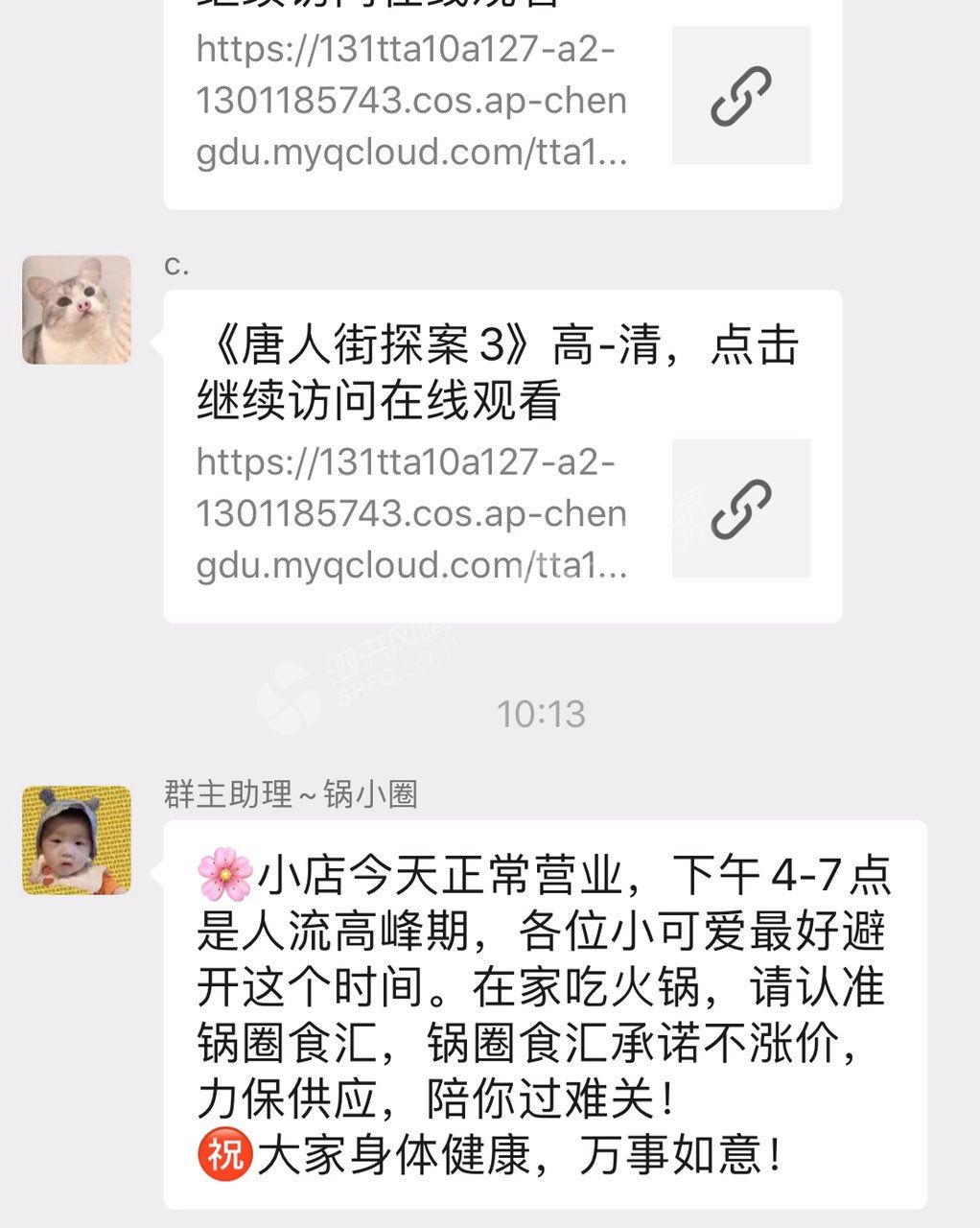
Task: Open 群主助理~锅小圈's profile avatar
Action: [x=77, y=840]
